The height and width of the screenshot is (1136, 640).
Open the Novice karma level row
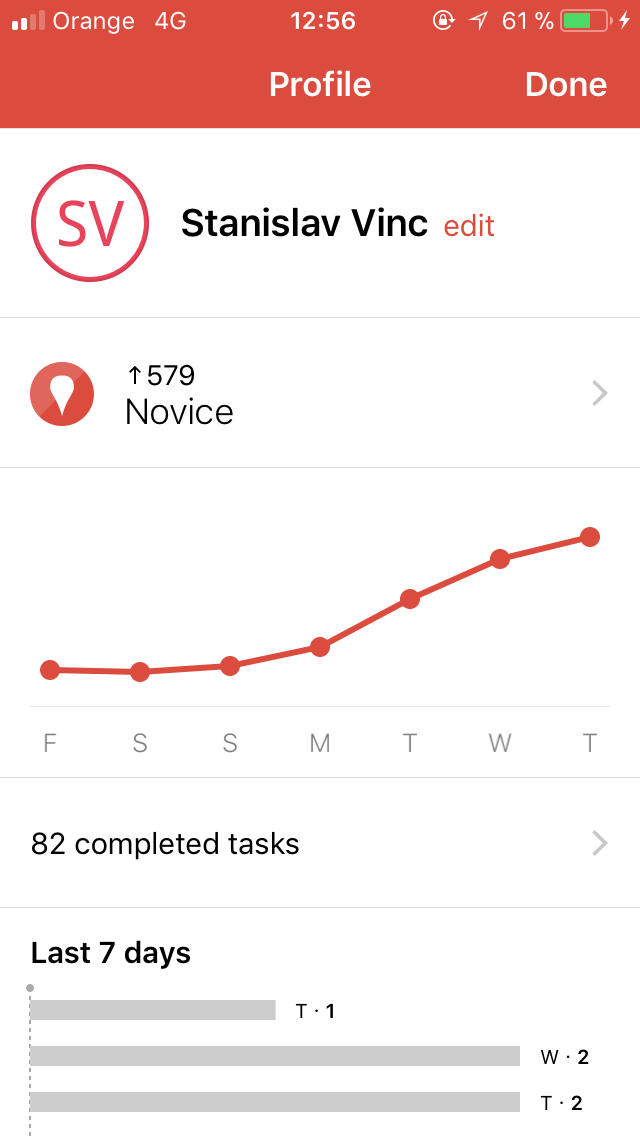point(320,393)
